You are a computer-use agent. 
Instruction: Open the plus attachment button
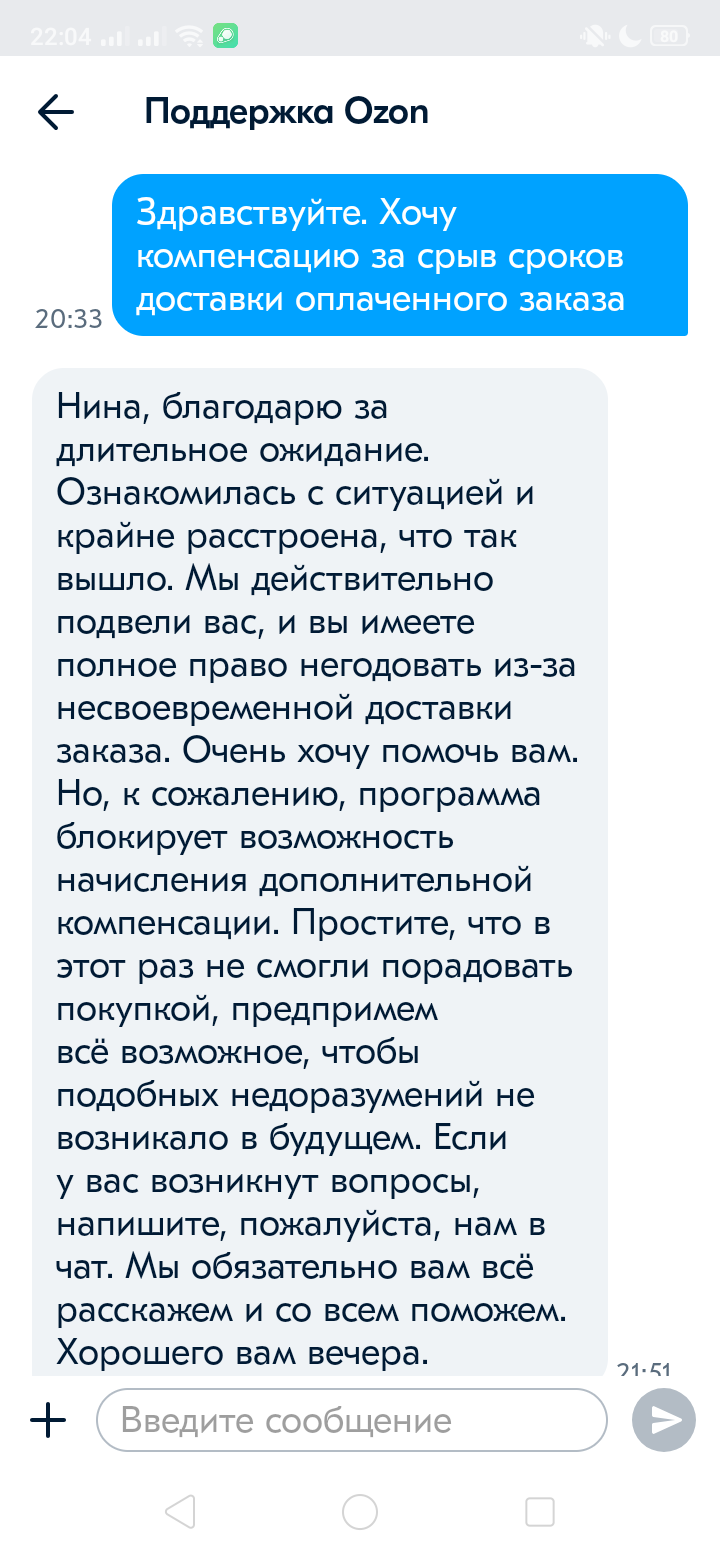pyautogui.click(x=48, y=1420)
